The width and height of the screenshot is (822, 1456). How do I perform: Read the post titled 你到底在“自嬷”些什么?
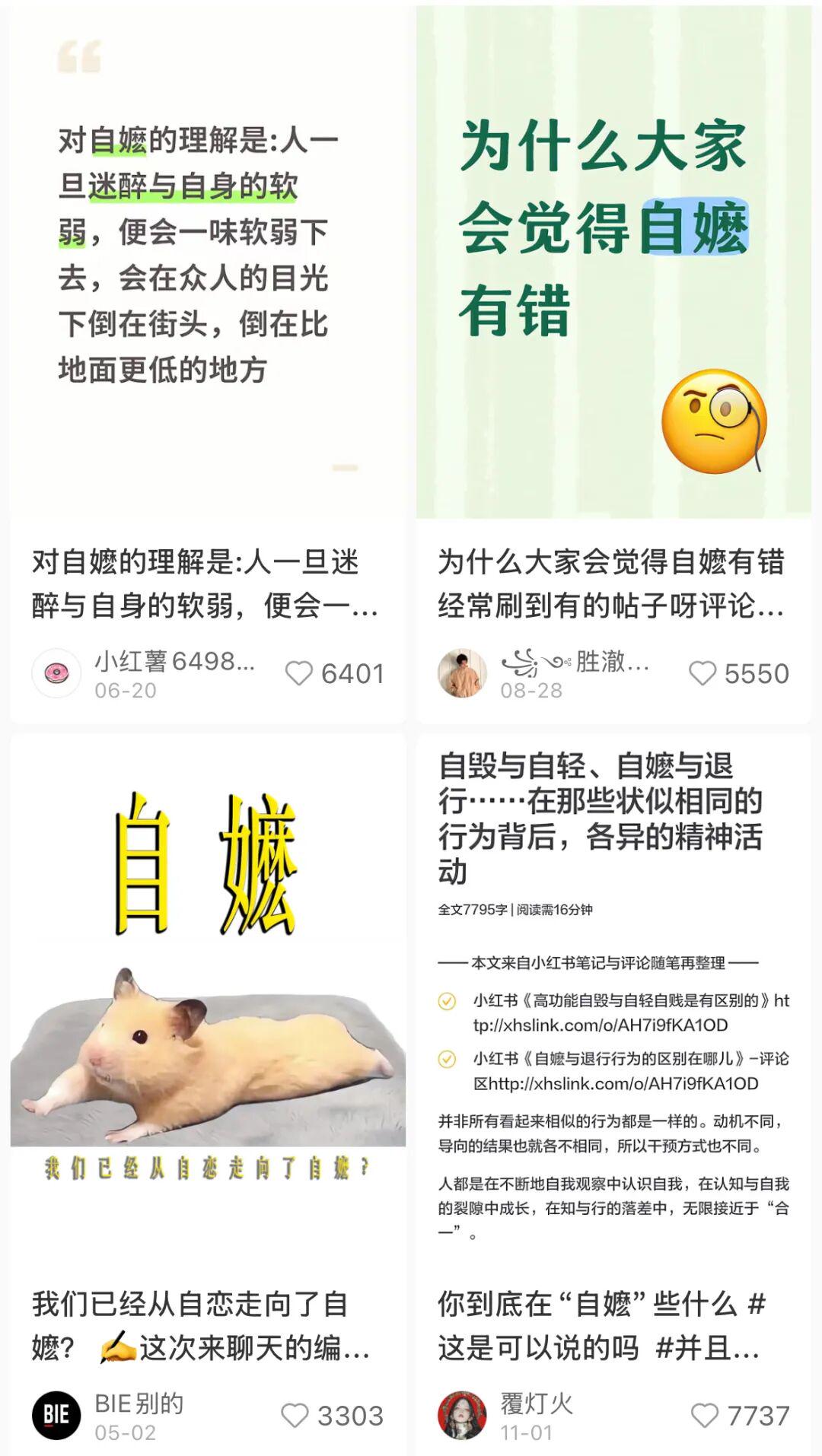click(x=601, y=1326)
